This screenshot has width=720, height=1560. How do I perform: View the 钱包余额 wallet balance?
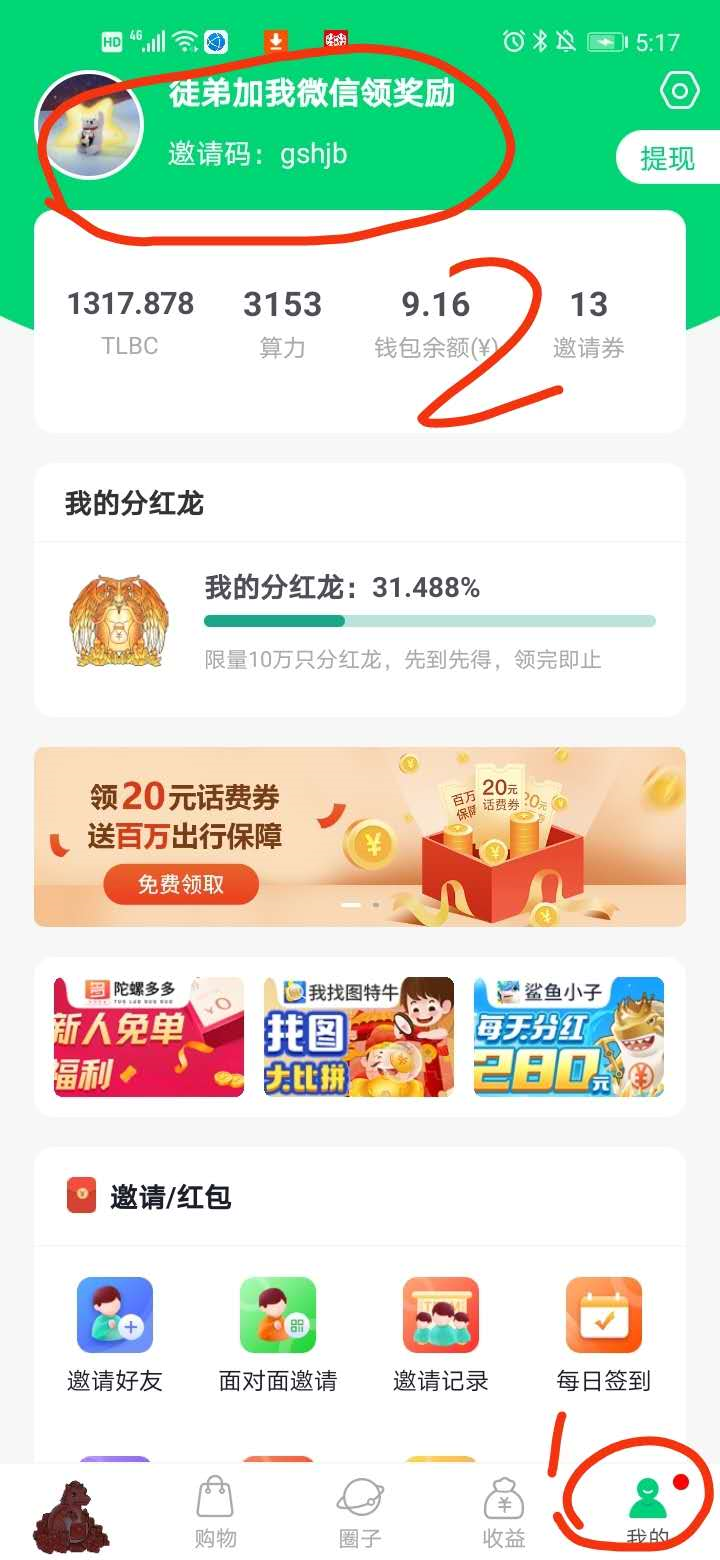click(x=436, y=322)
